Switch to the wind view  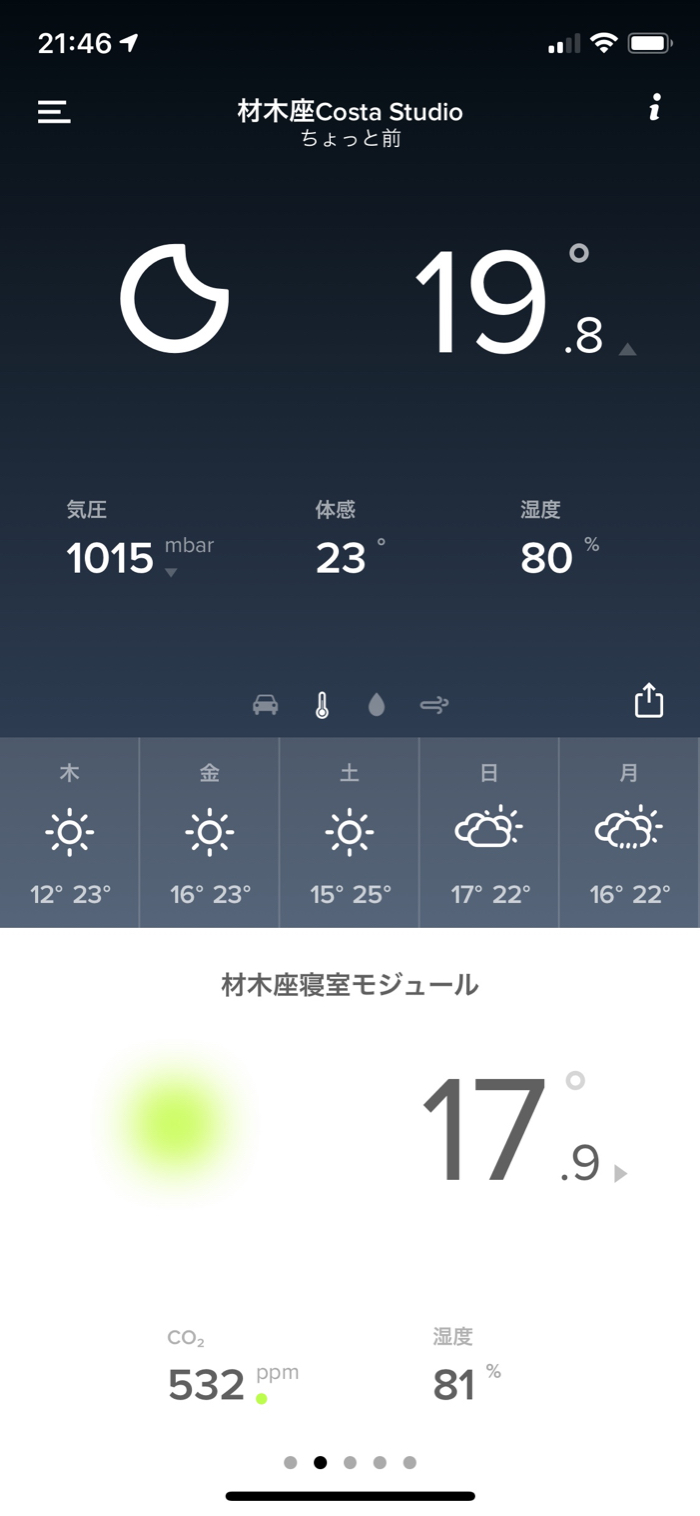coord(434,705)
